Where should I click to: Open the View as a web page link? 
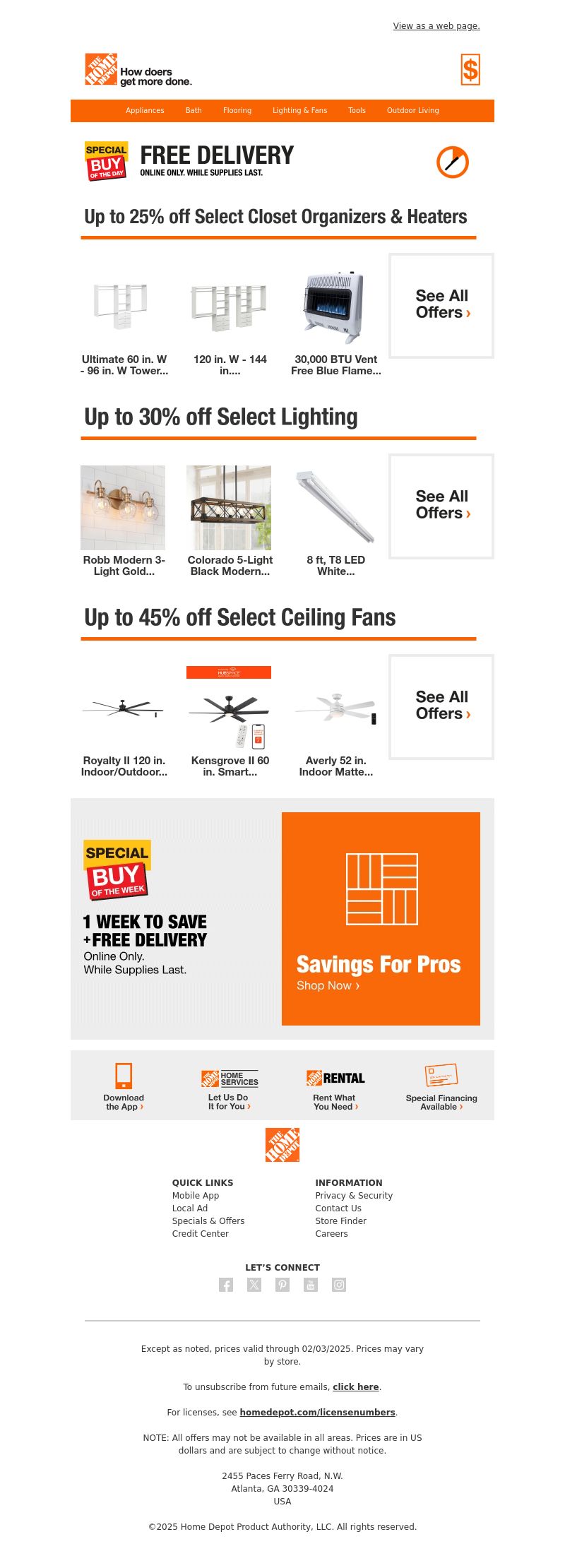[436, 26]
